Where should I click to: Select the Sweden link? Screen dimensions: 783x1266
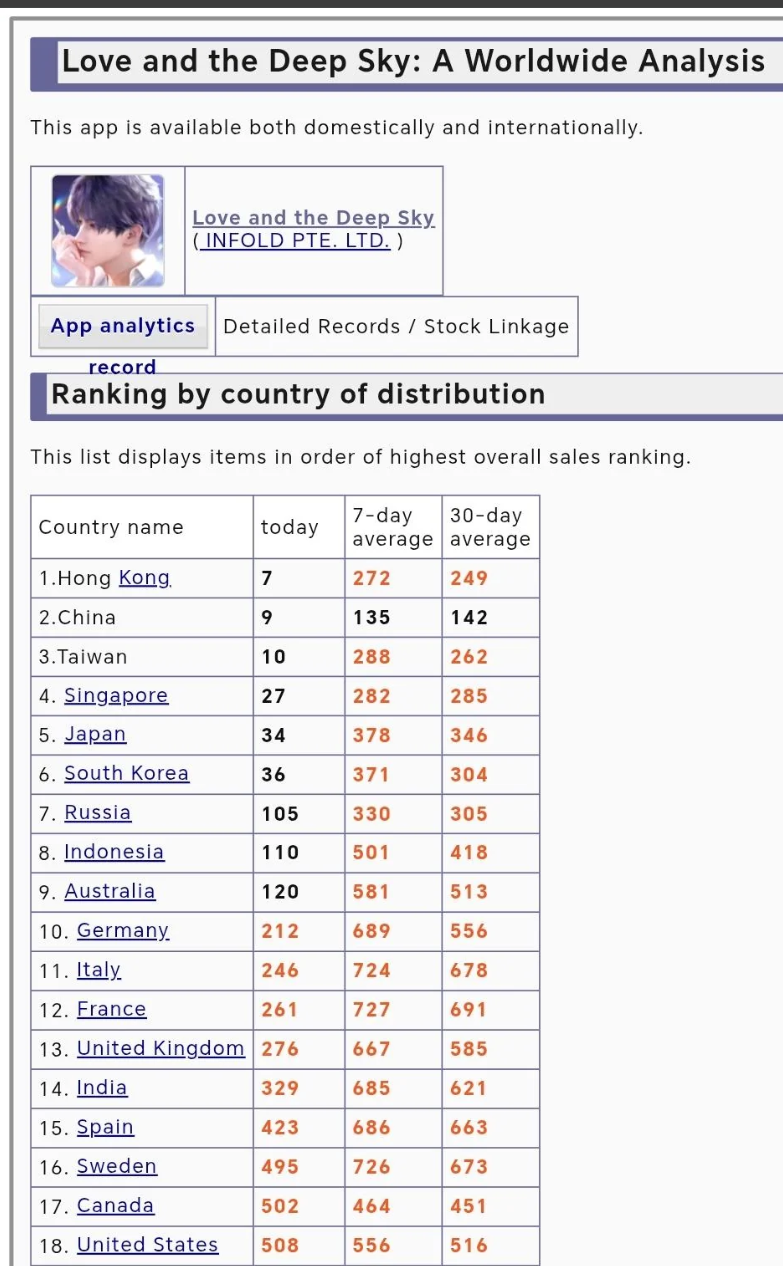117,1166
